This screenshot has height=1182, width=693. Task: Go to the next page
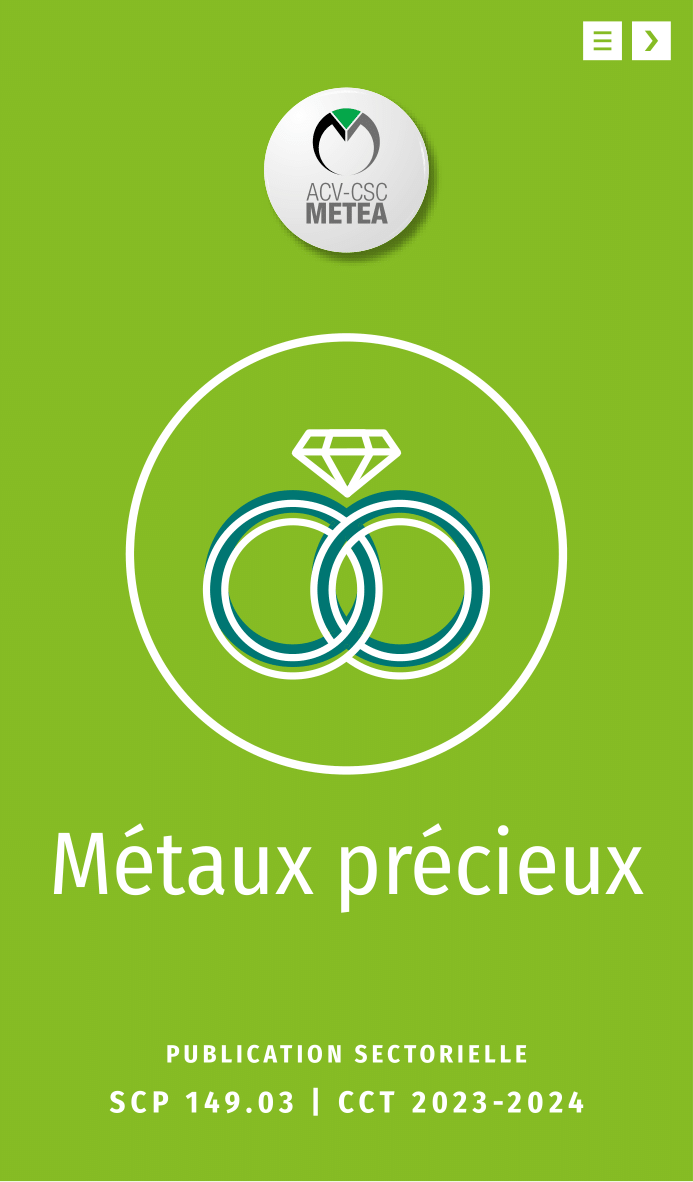pyautogui.click(x=651, y=41)
